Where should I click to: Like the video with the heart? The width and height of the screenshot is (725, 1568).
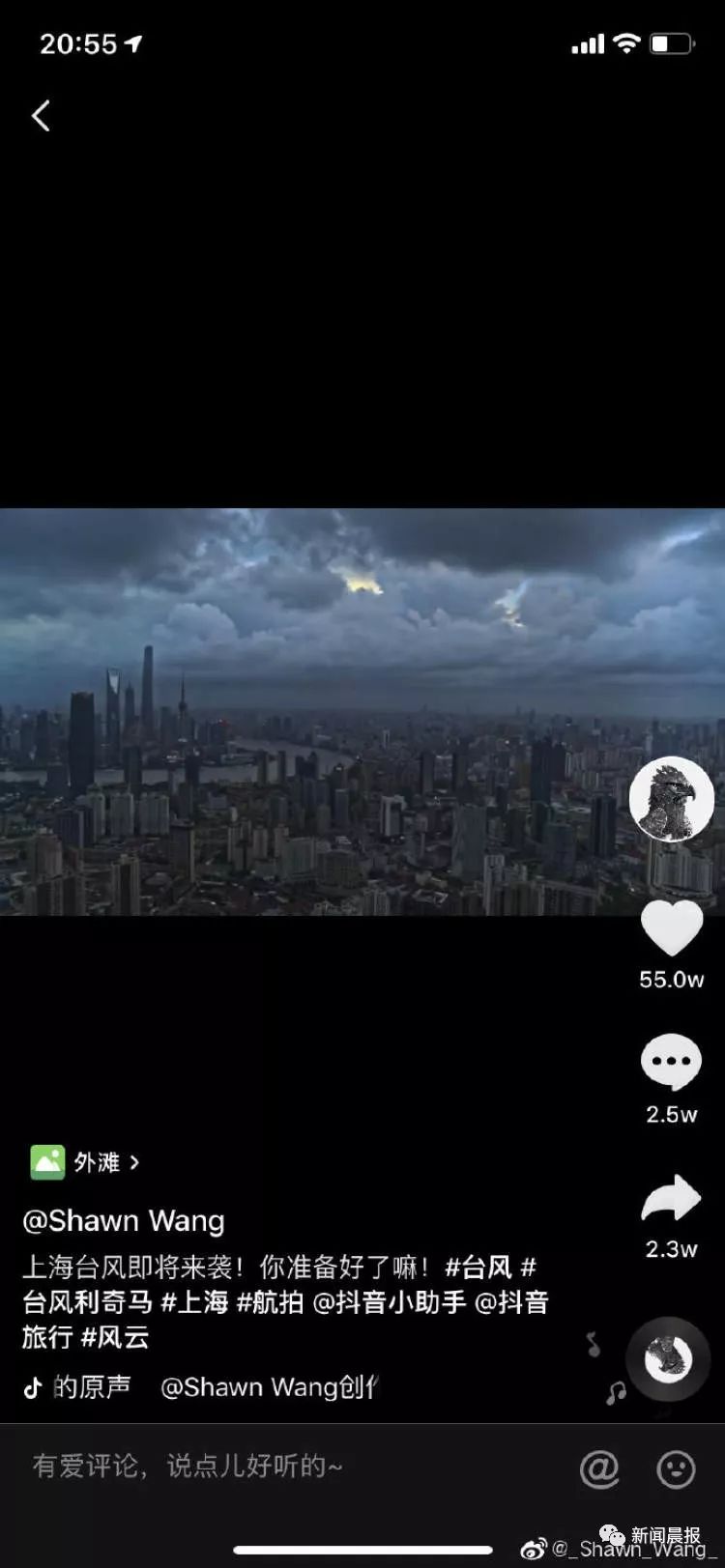click(x=672, y=928)
